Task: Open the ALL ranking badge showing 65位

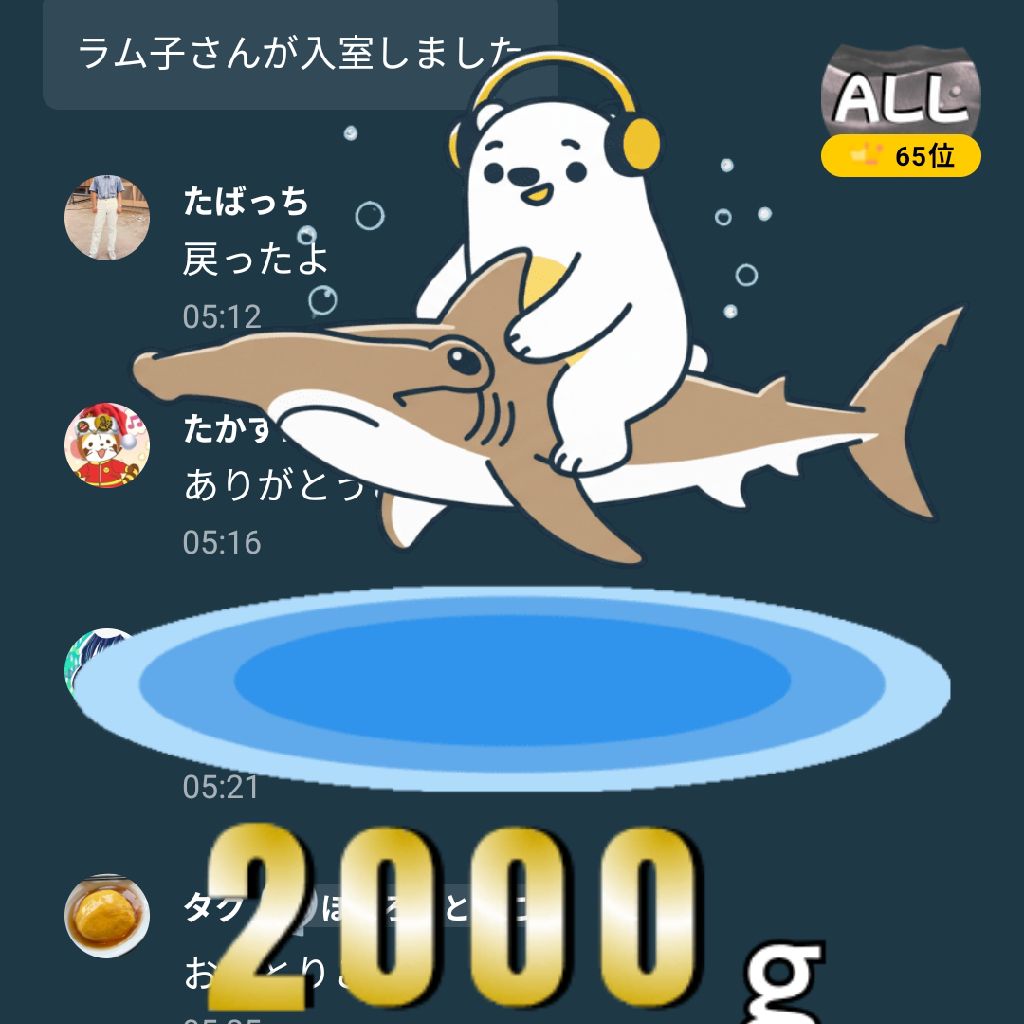Action: point(901,111)
